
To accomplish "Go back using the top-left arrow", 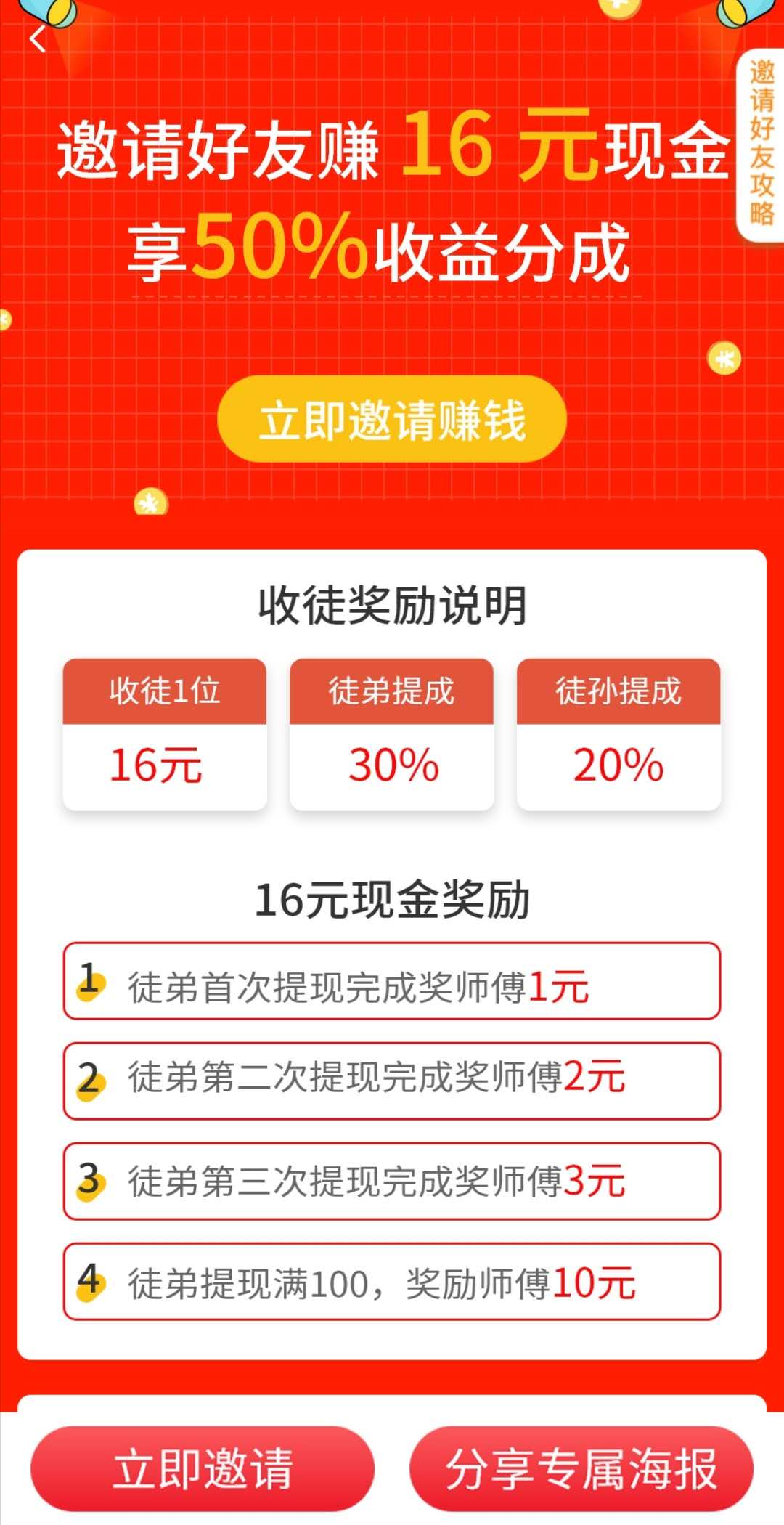I will (38, 39).
